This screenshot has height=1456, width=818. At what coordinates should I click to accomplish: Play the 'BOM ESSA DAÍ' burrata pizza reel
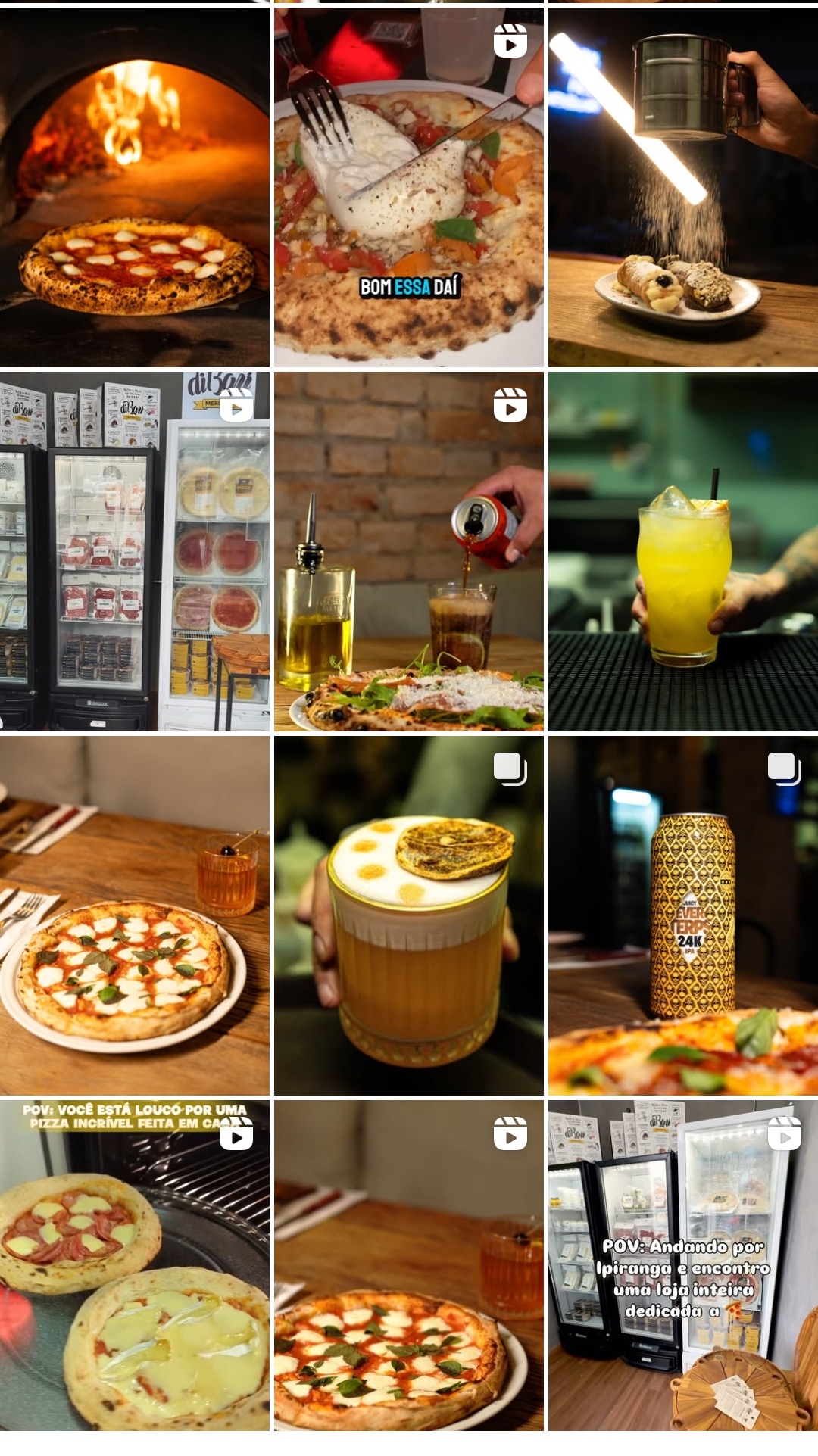pyautogui.click(x=409, y=187)
